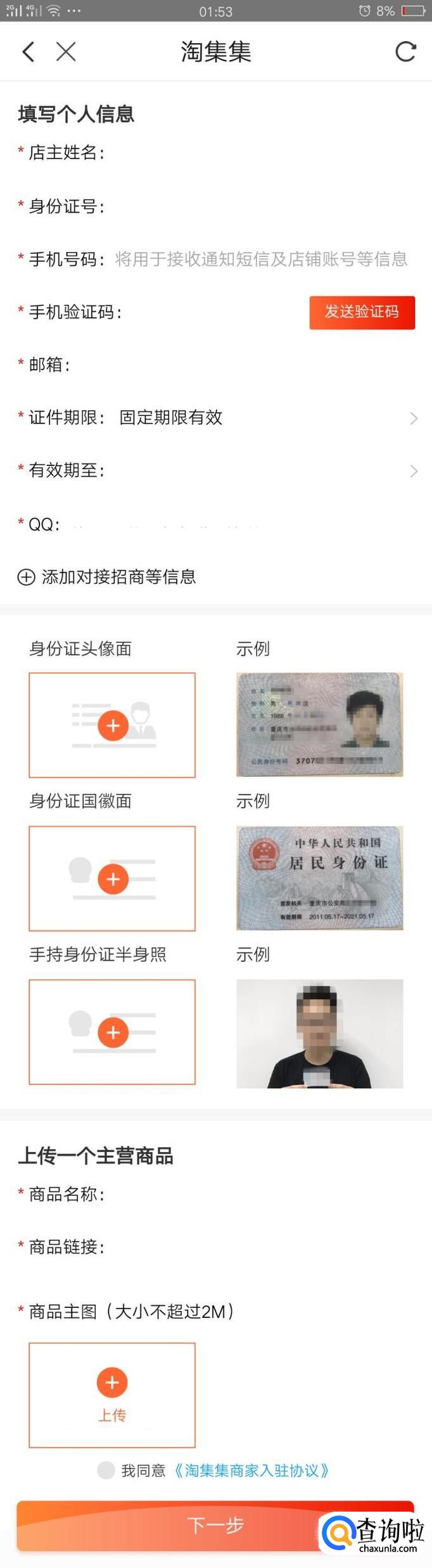Choose the 有效期至 date
This screenshot has height=1568, width=432.
pos(253,470)
